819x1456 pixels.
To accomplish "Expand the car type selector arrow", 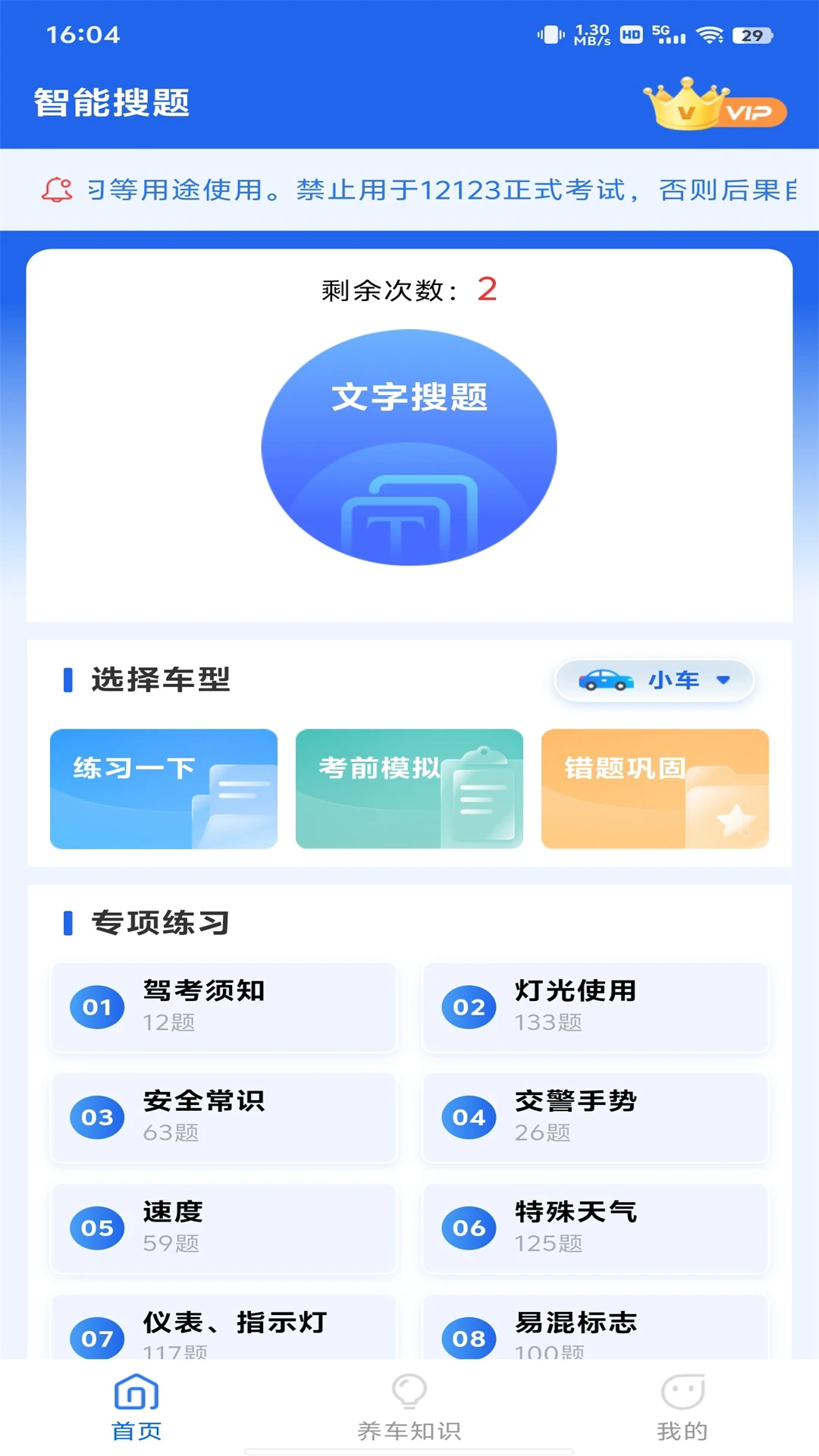I will coord(723,680).
